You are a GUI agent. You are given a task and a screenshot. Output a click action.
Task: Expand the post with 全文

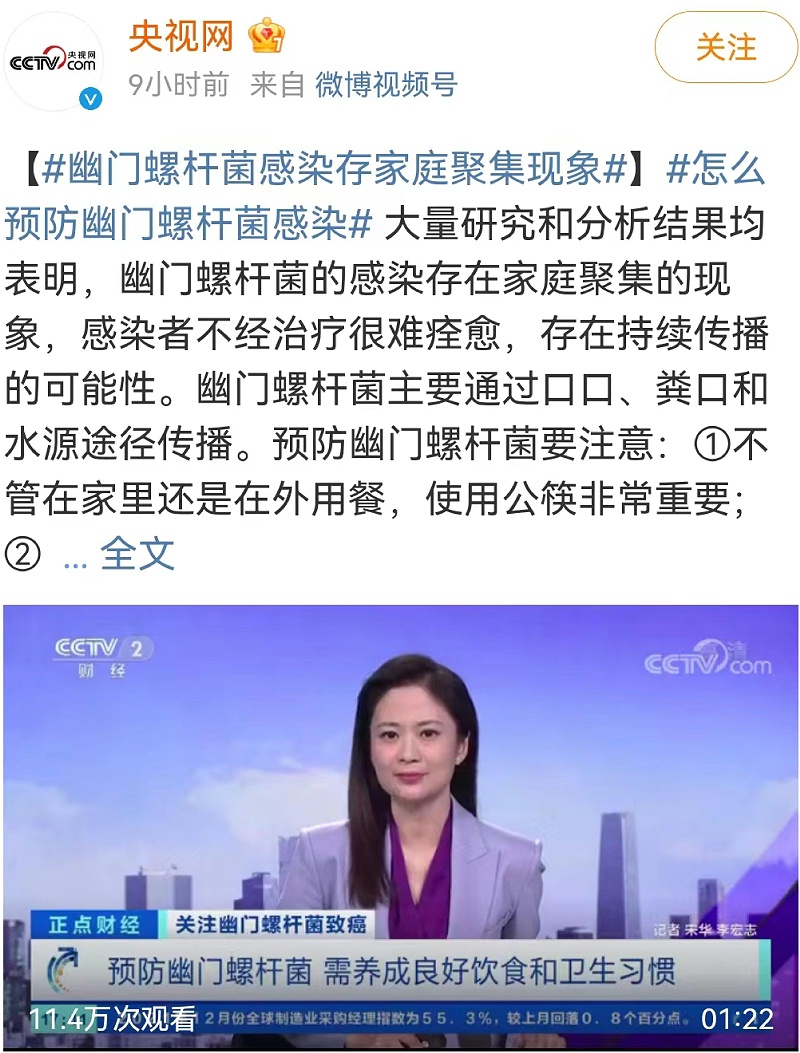pyautogui.click(x=137, y=553)
